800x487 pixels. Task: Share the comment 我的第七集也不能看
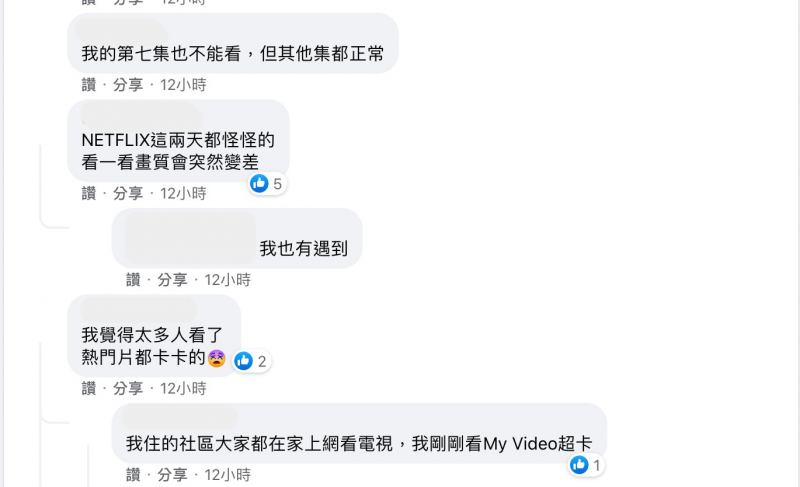click(x=127, y=85)
